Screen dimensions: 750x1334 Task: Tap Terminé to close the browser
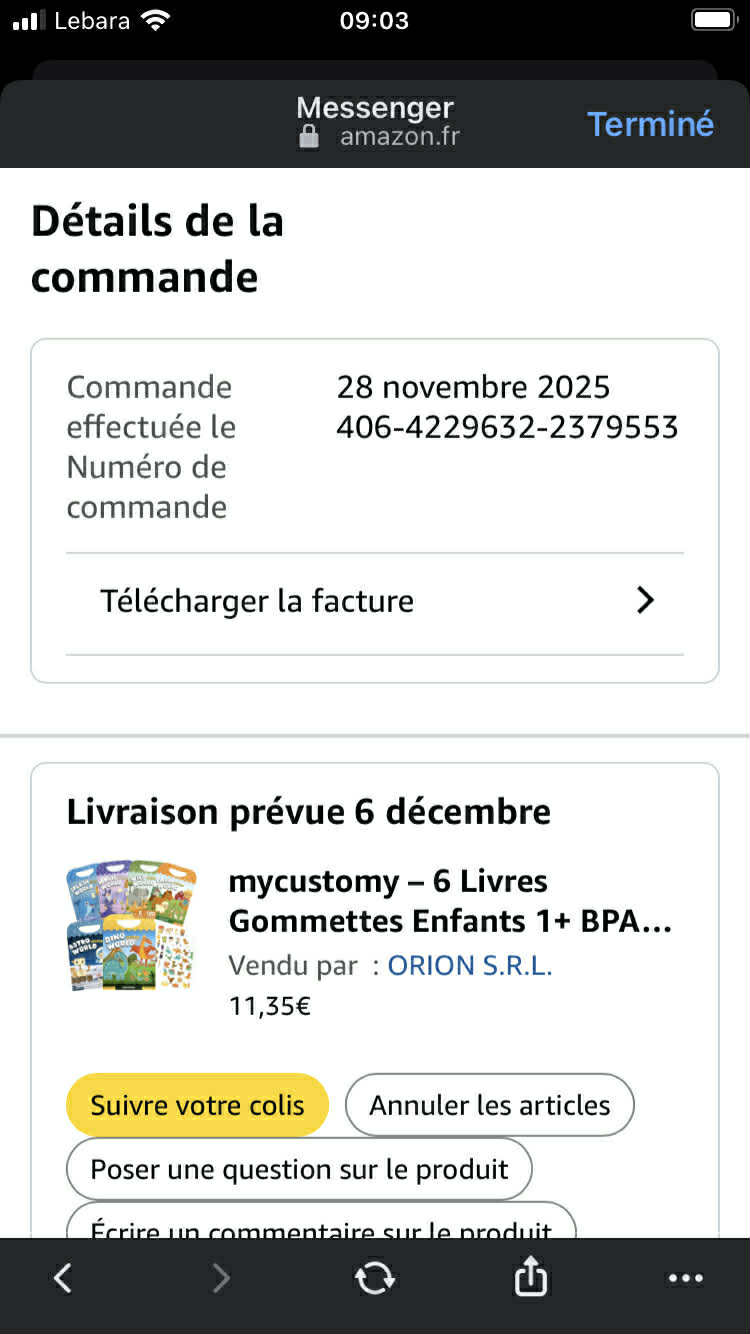click(650, 124)
